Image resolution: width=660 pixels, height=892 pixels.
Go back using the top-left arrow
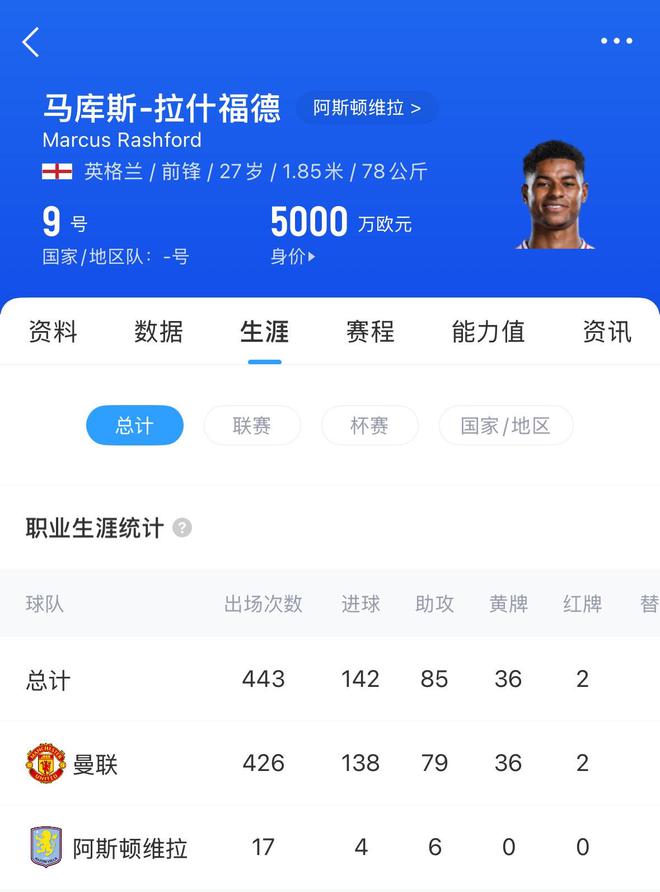[31, 42]
